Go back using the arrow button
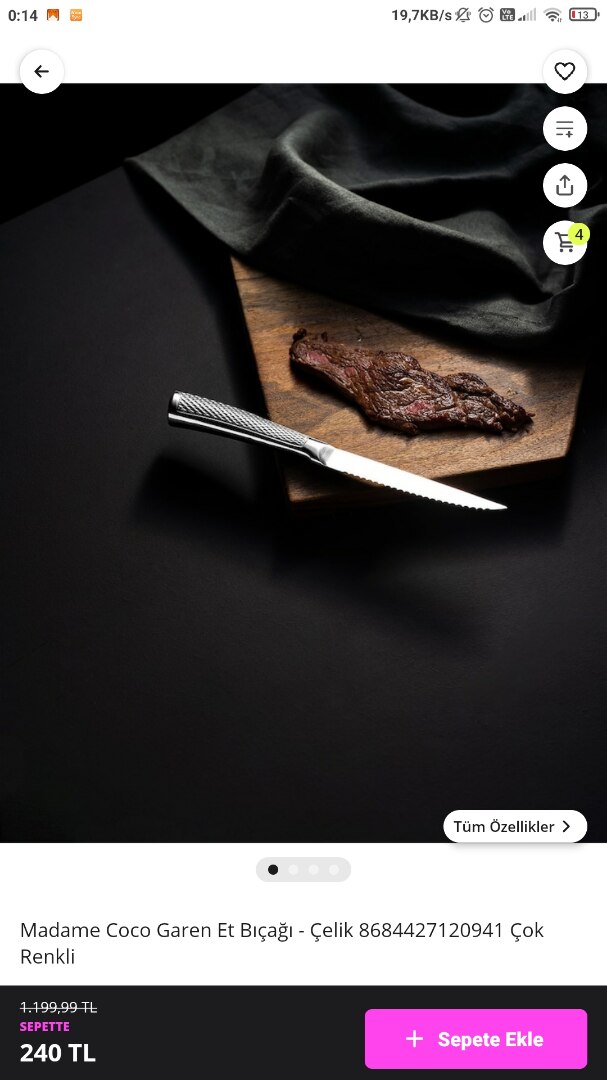The width and height of the screenshot is (607, 1080). click(x=41, y=72)
